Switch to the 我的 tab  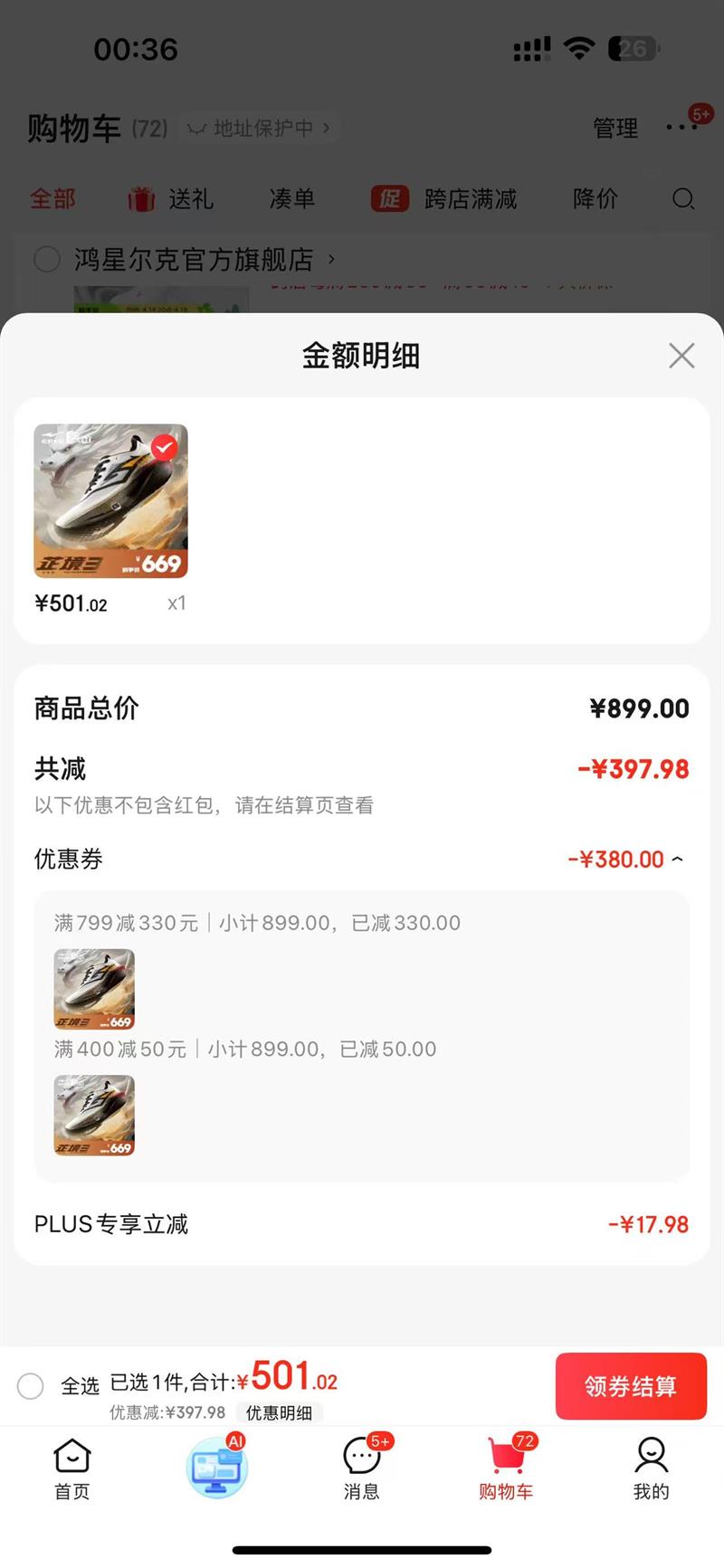651,1468
